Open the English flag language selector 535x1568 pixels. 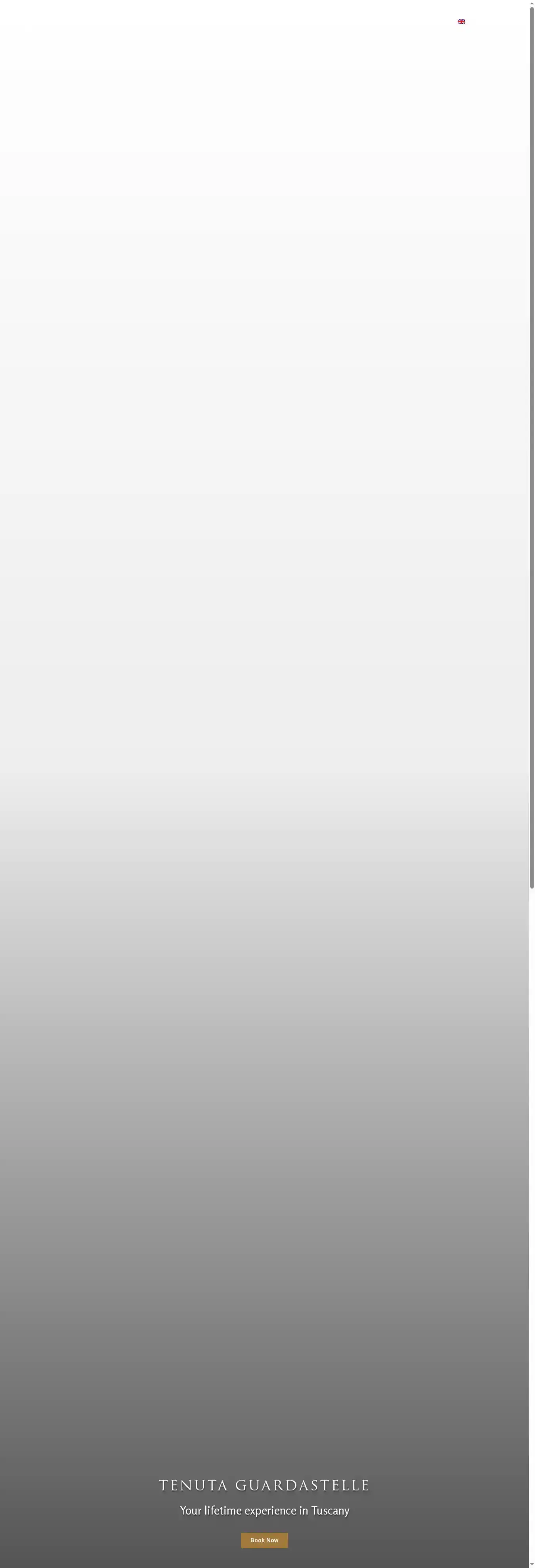[460, 22]
